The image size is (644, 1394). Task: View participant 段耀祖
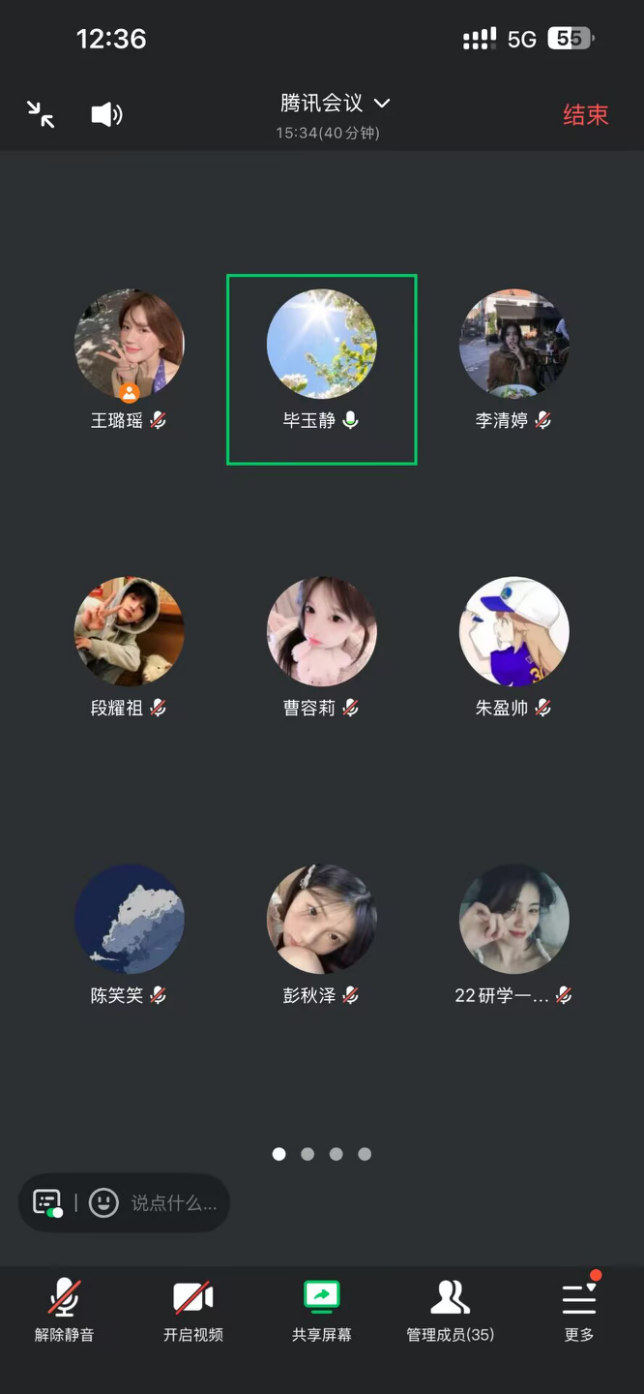(x=129, y=632)
